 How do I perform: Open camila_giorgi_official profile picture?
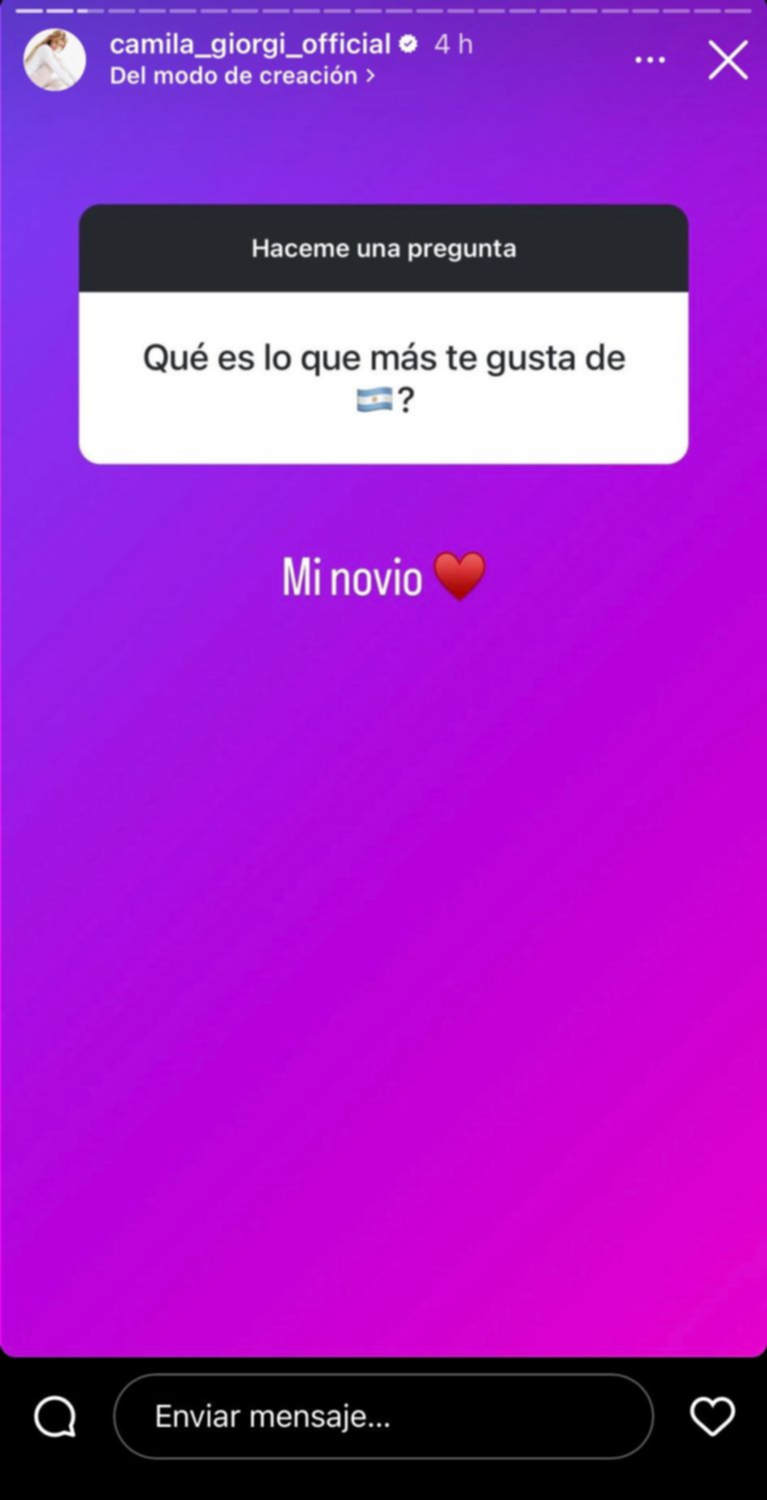[54, 60]
